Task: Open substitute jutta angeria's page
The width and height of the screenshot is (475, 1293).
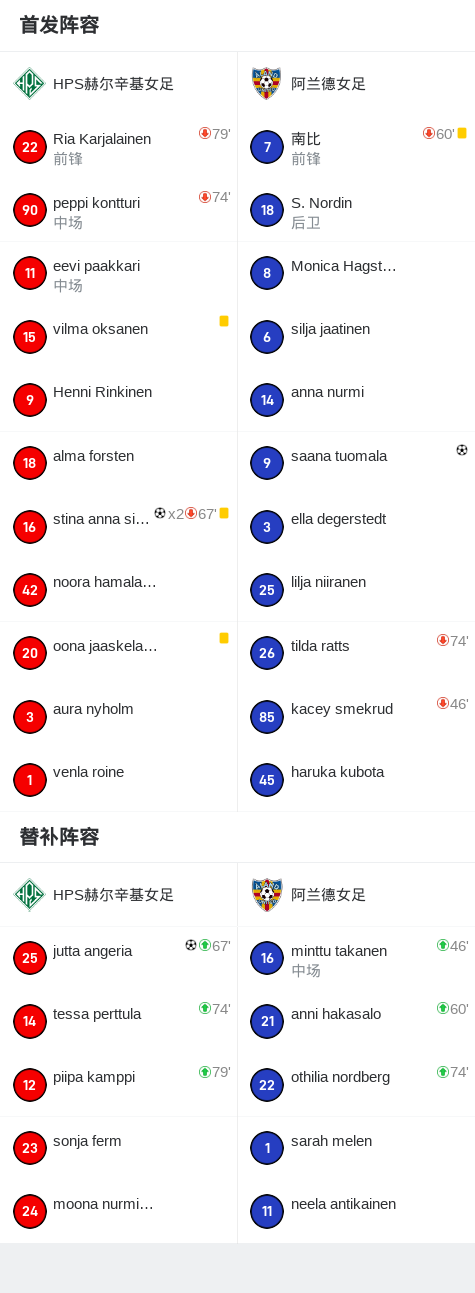Action: (118, 958)
